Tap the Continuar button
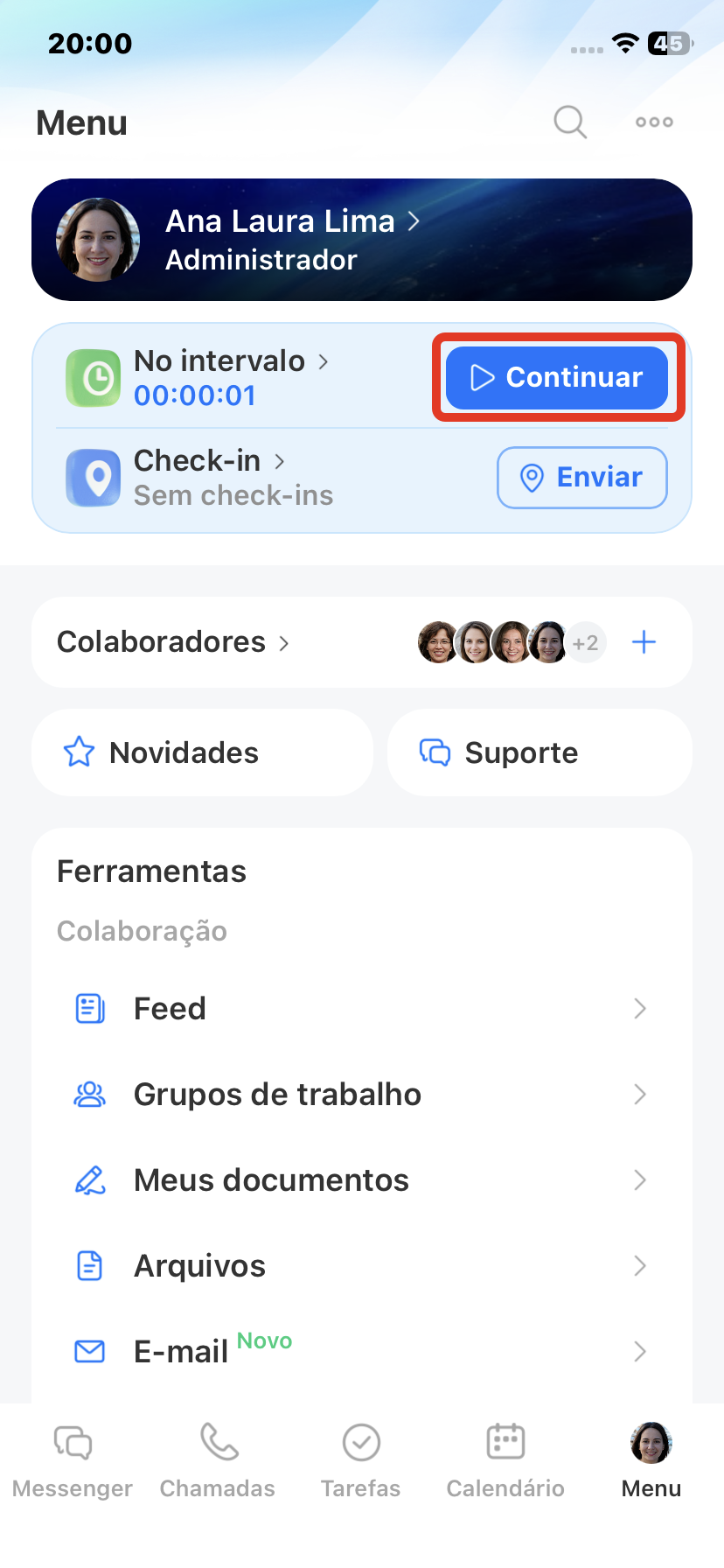 (557, 378)
